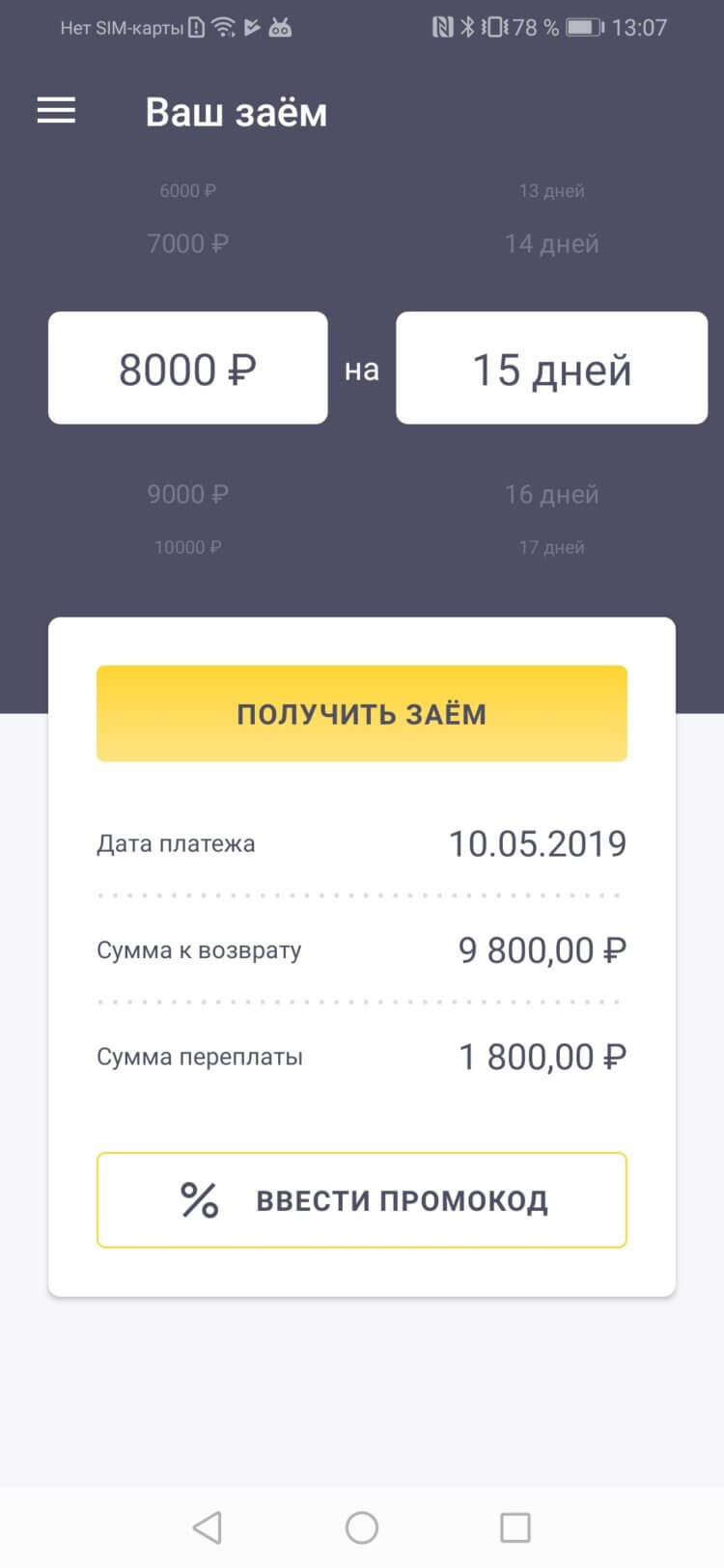Image resolution: width=724 pixels, height=1568 pixels.
Task: Go back using system navigation
Action: pos(208,1527)
